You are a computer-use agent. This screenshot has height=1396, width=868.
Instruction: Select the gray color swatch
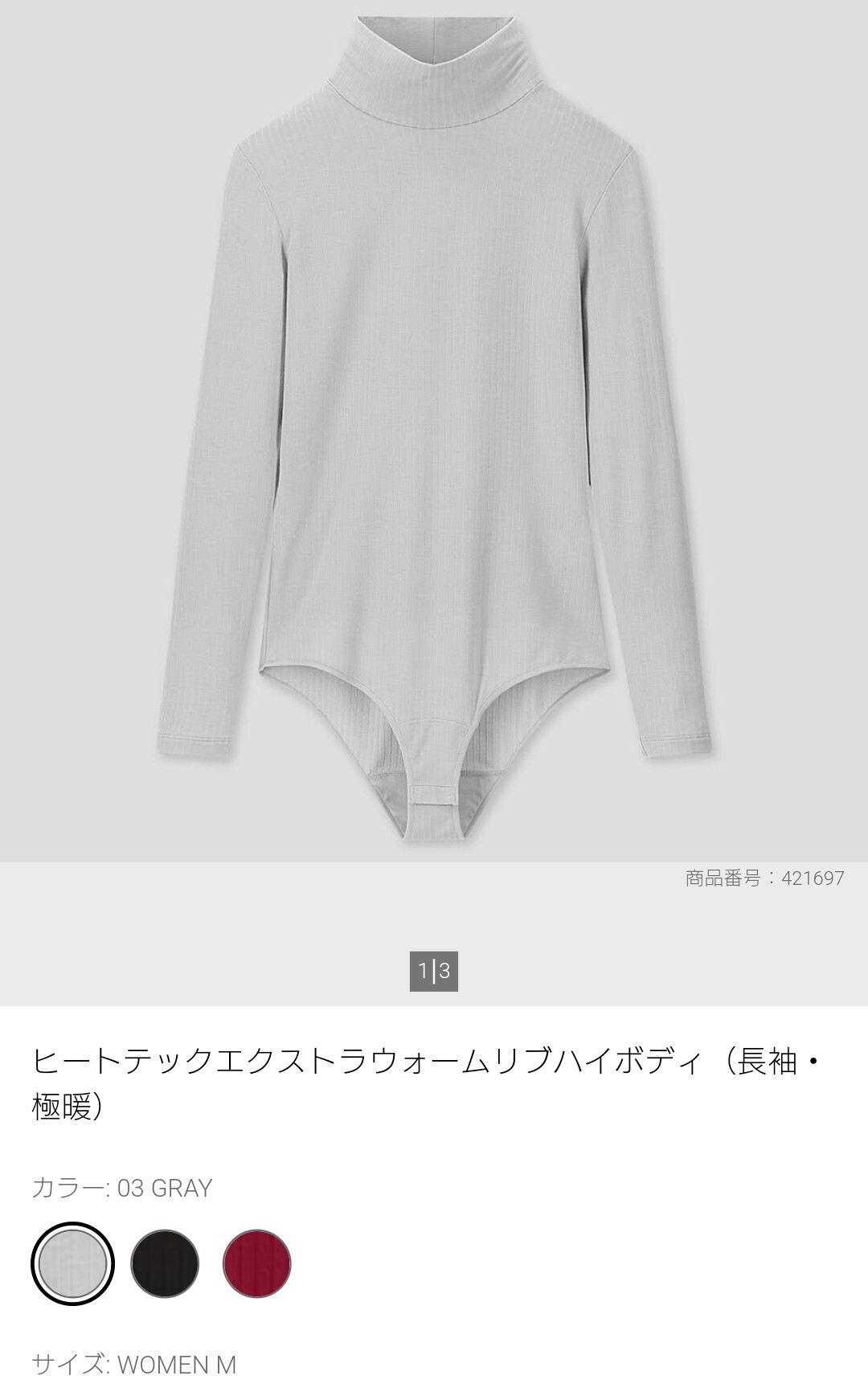[72, 1263]
